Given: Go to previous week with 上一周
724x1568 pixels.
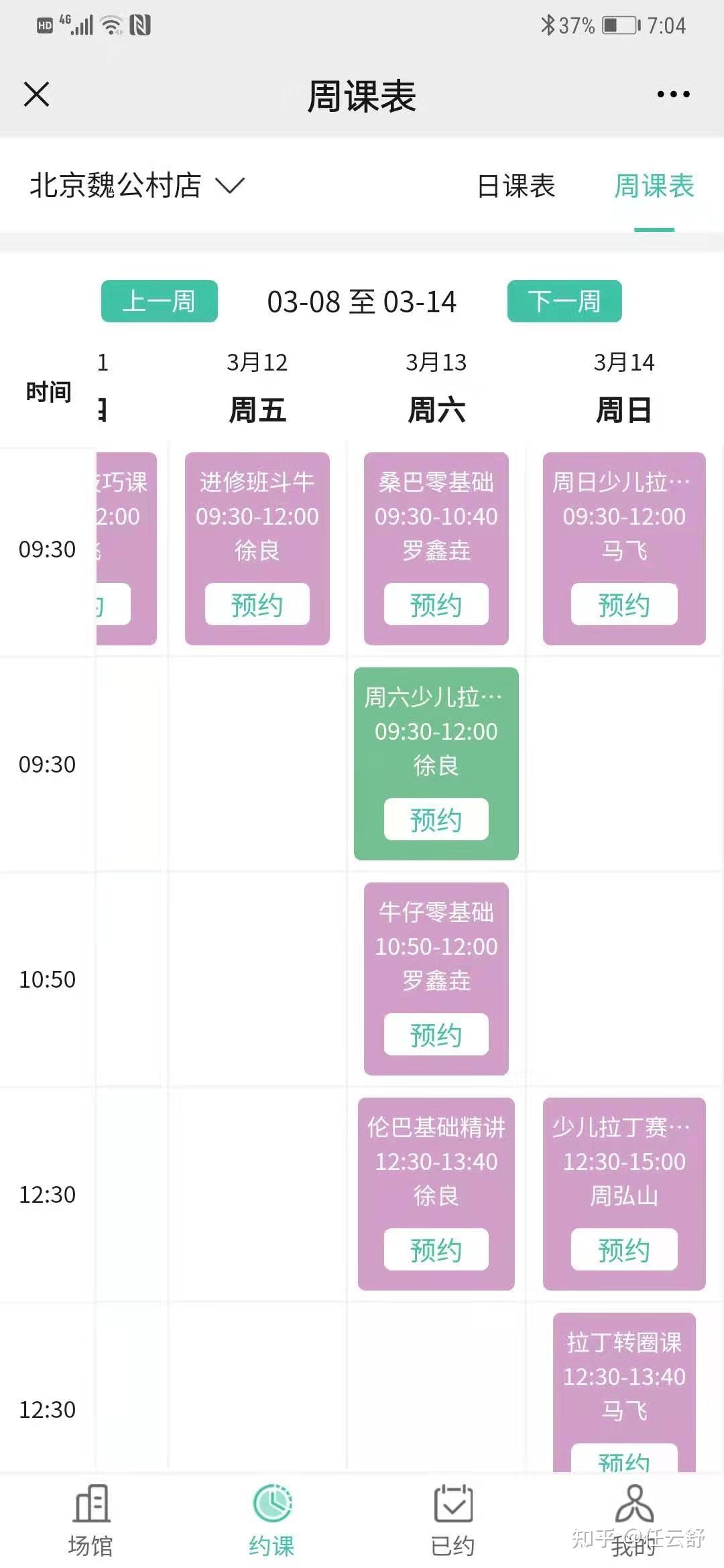Looking at the screenshot, I should coord(160,302).
